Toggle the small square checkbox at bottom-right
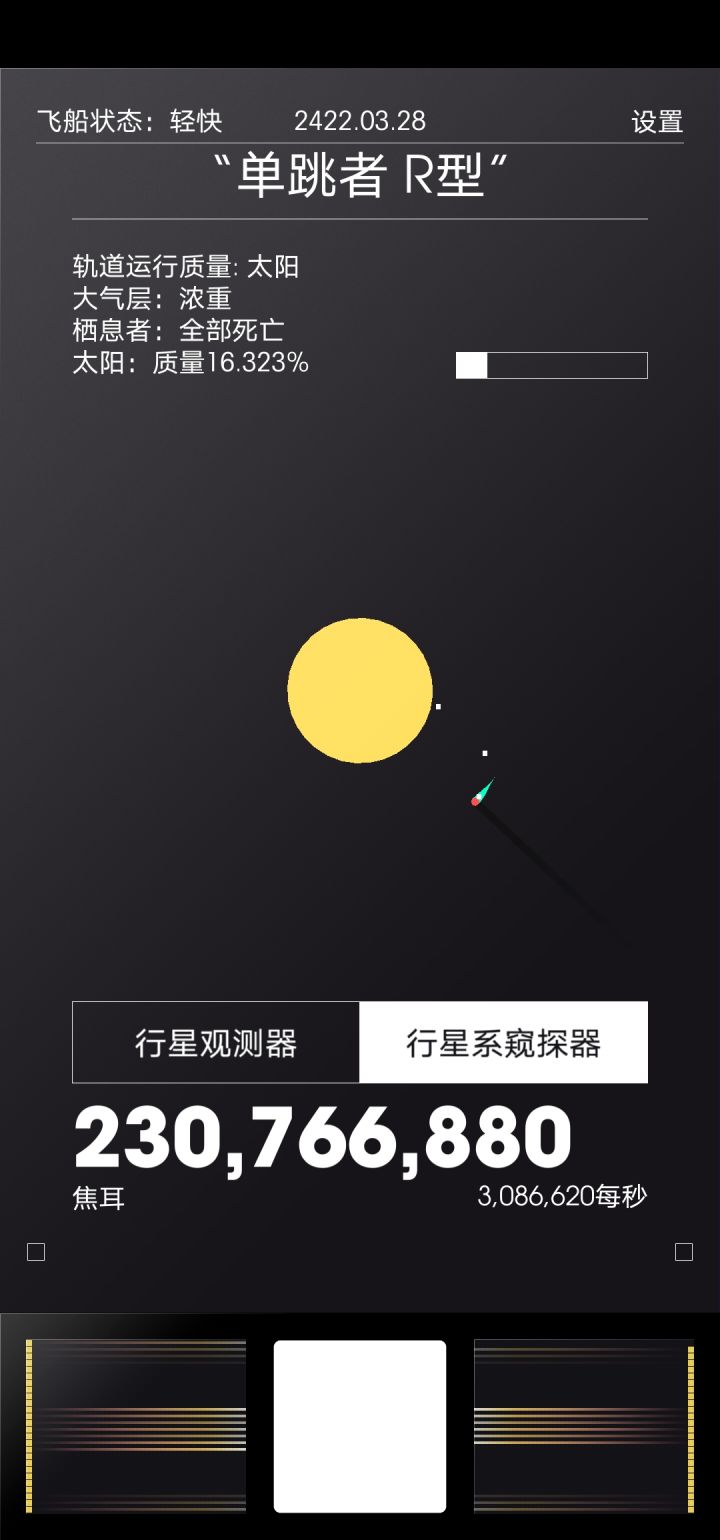 [684, 1250]
